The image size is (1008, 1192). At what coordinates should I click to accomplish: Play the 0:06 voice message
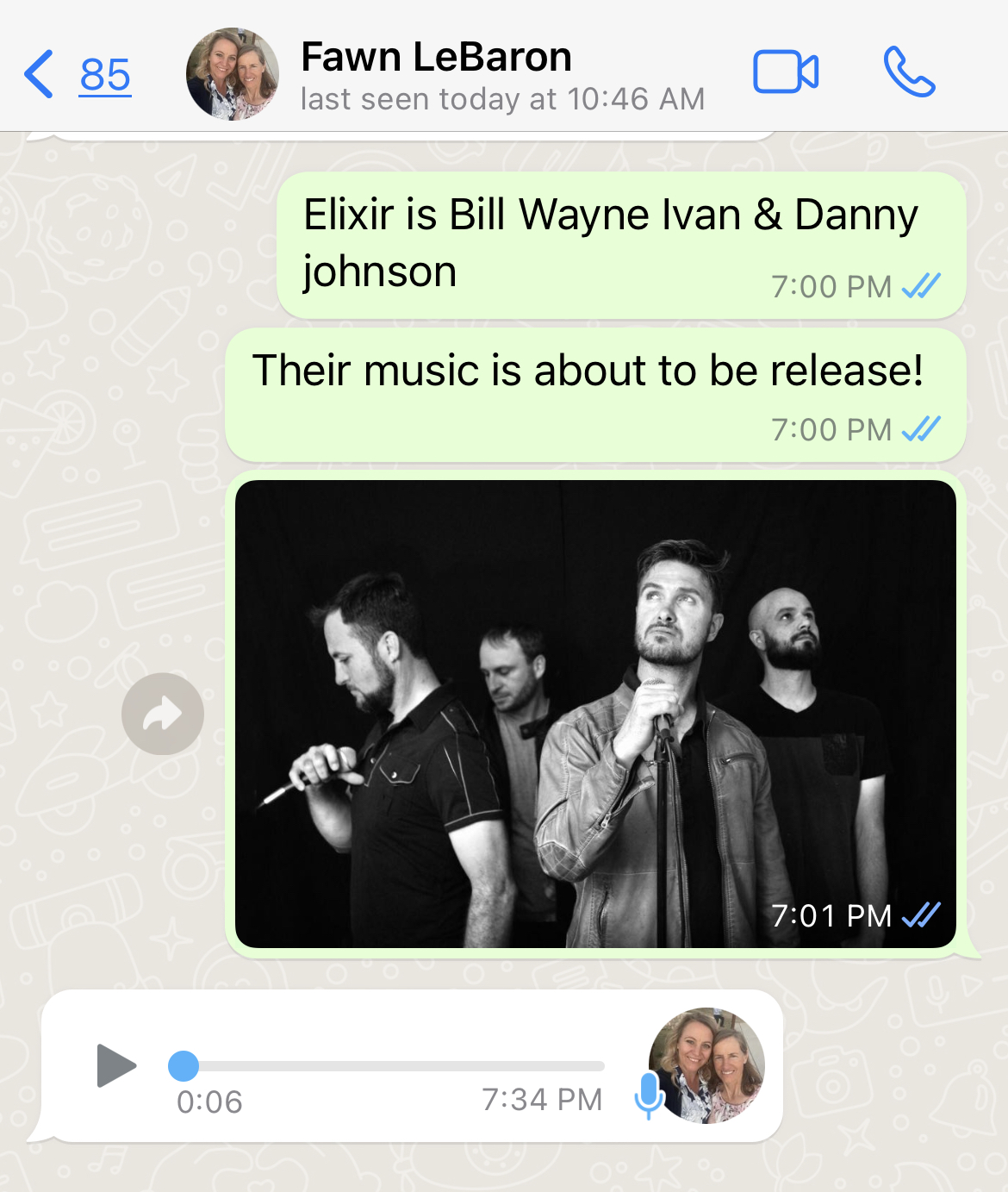tap(116, 1066)
